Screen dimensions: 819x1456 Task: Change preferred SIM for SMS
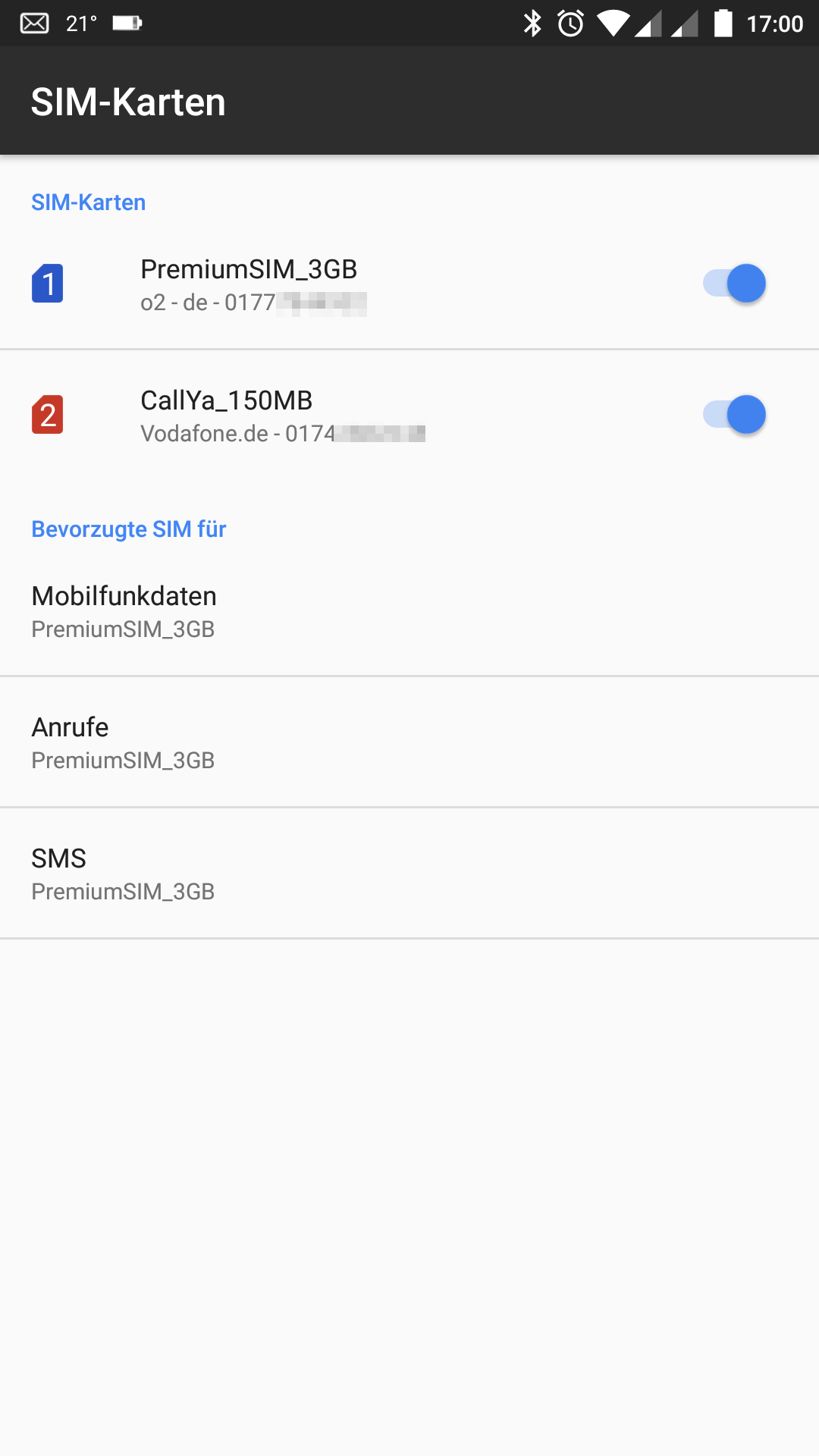tap(409, 873)
